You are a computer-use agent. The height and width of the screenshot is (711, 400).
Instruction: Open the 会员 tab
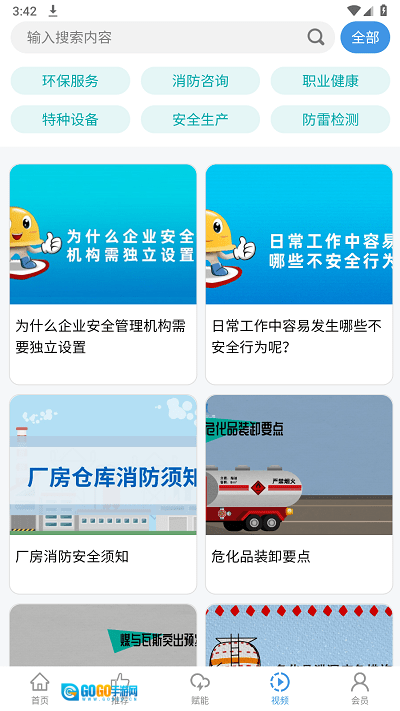[360, 688]
